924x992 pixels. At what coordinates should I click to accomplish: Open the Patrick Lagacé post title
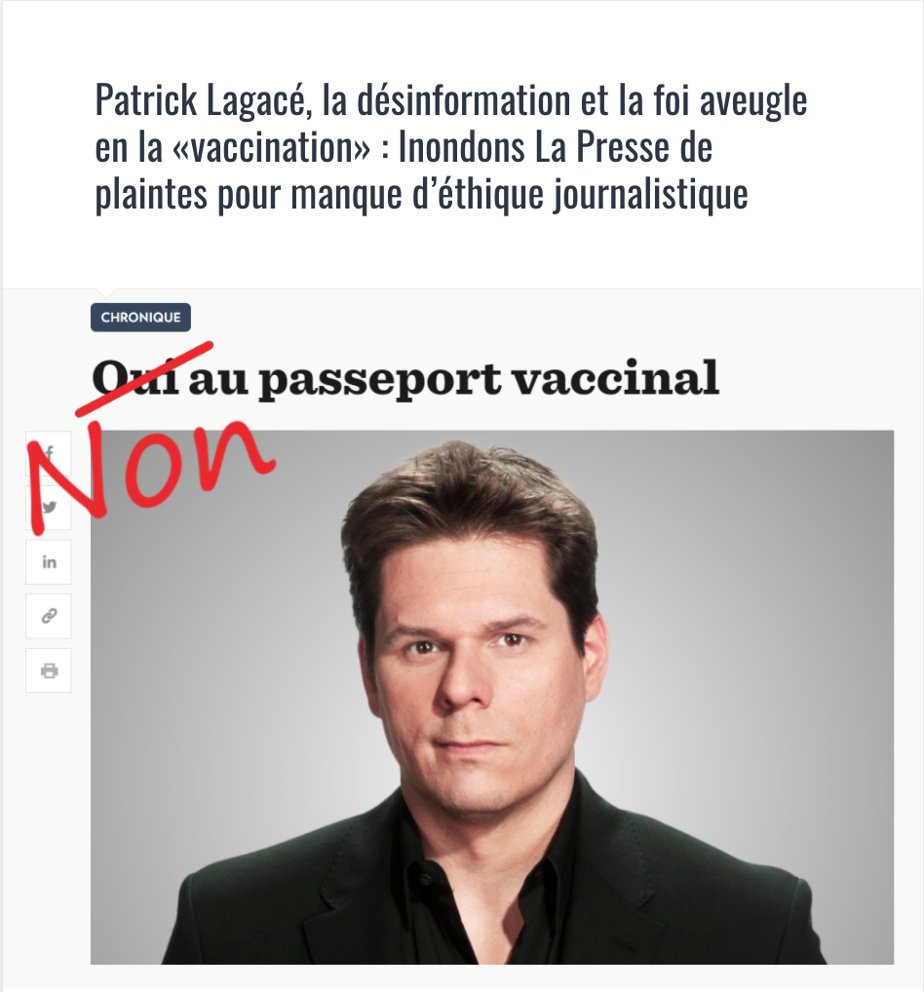coord(450,148)
